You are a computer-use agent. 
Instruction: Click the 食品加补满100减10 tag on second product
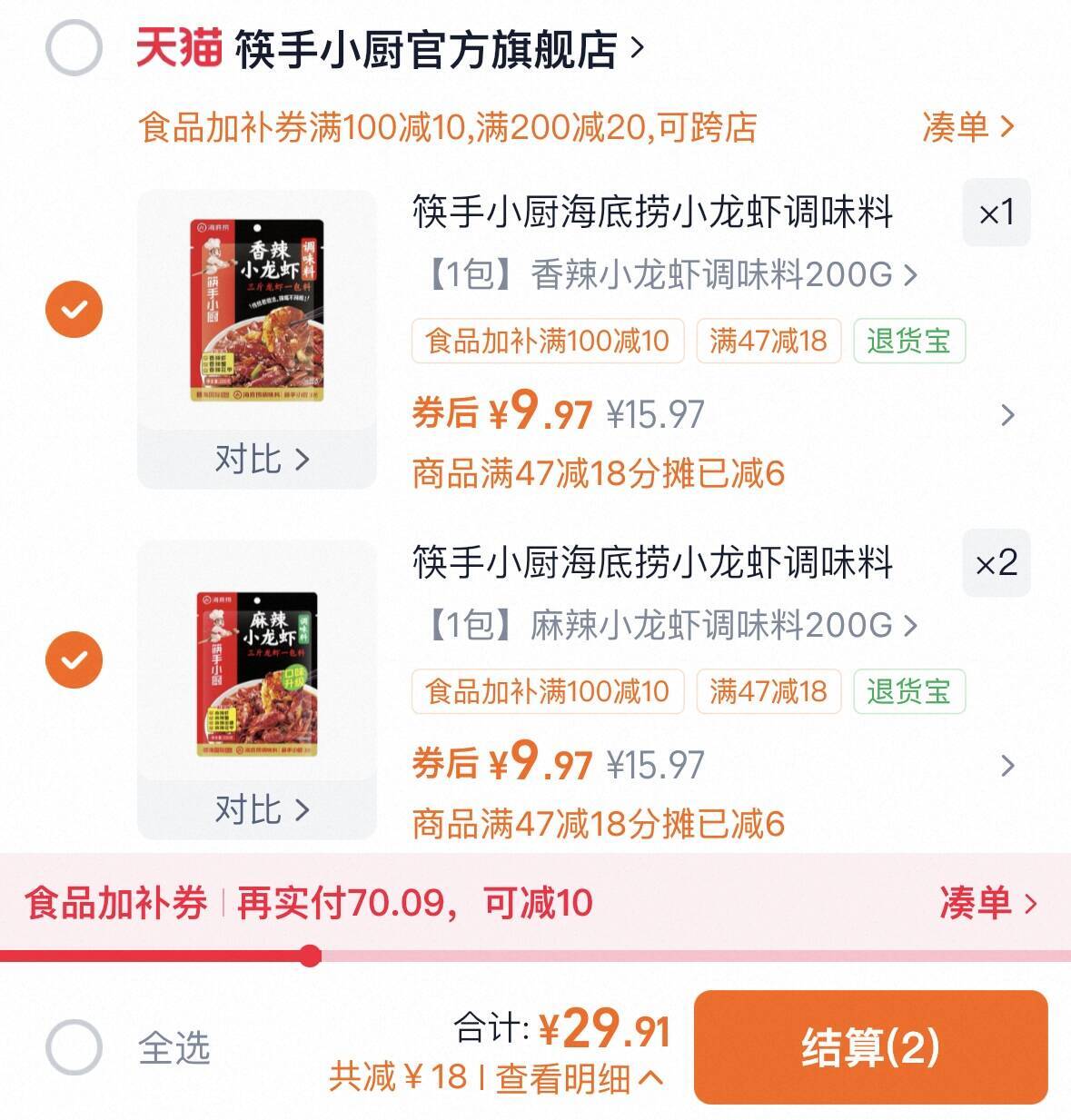[x=546, y=692]
